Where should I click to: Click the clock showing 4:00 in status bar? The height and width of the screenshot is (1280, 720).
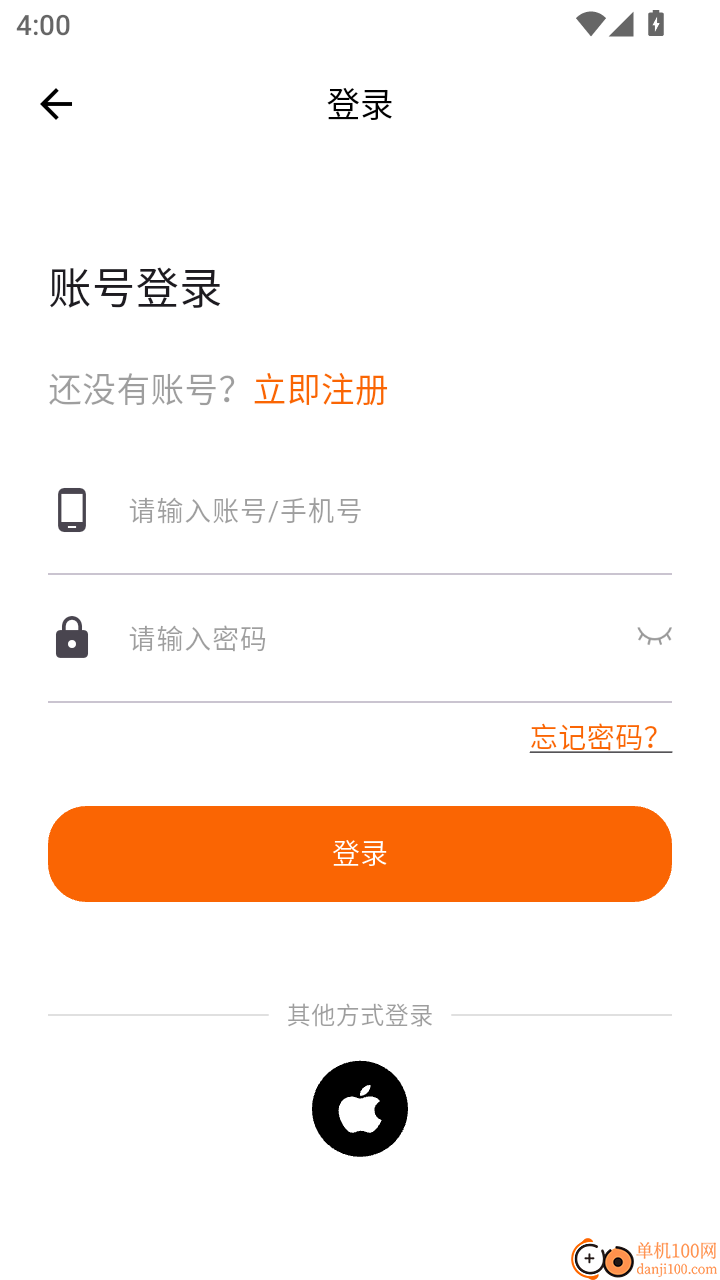(42, 24)
